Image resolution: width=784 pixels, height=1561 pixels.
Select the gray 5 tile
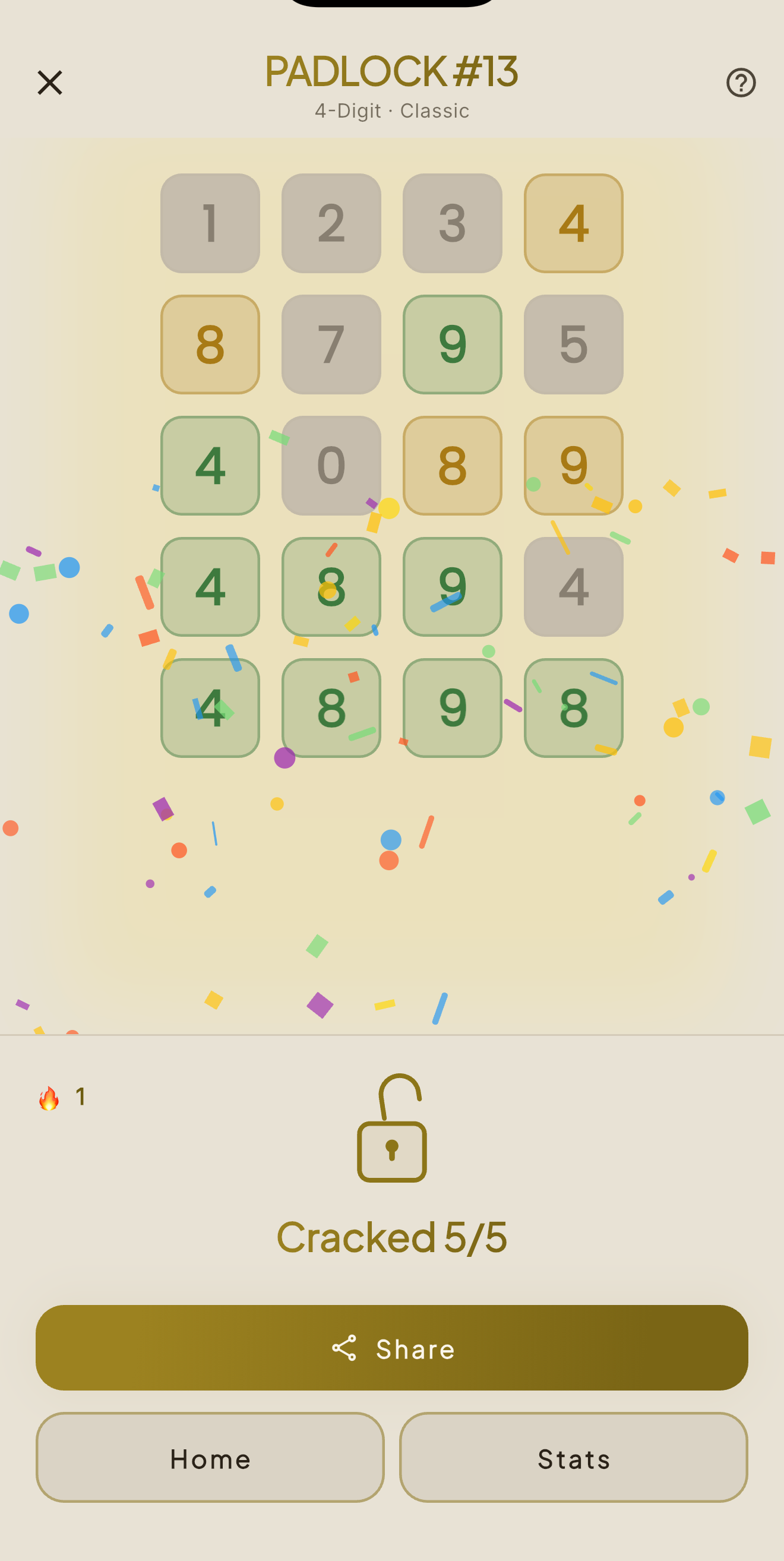click(x=573, y=344)
